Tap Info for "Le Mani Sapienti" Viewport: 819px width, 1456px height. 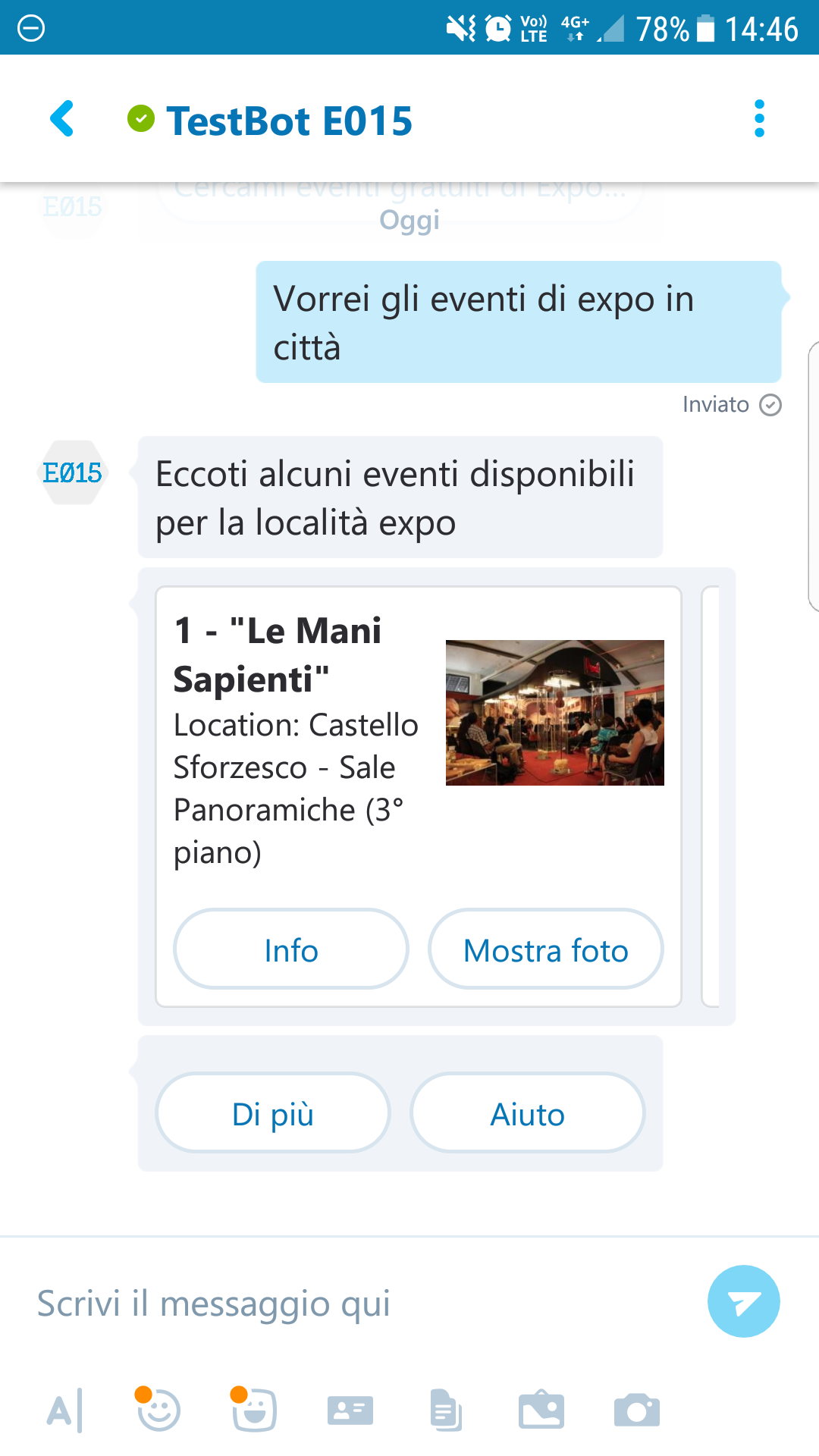click(x=291, y=950)
